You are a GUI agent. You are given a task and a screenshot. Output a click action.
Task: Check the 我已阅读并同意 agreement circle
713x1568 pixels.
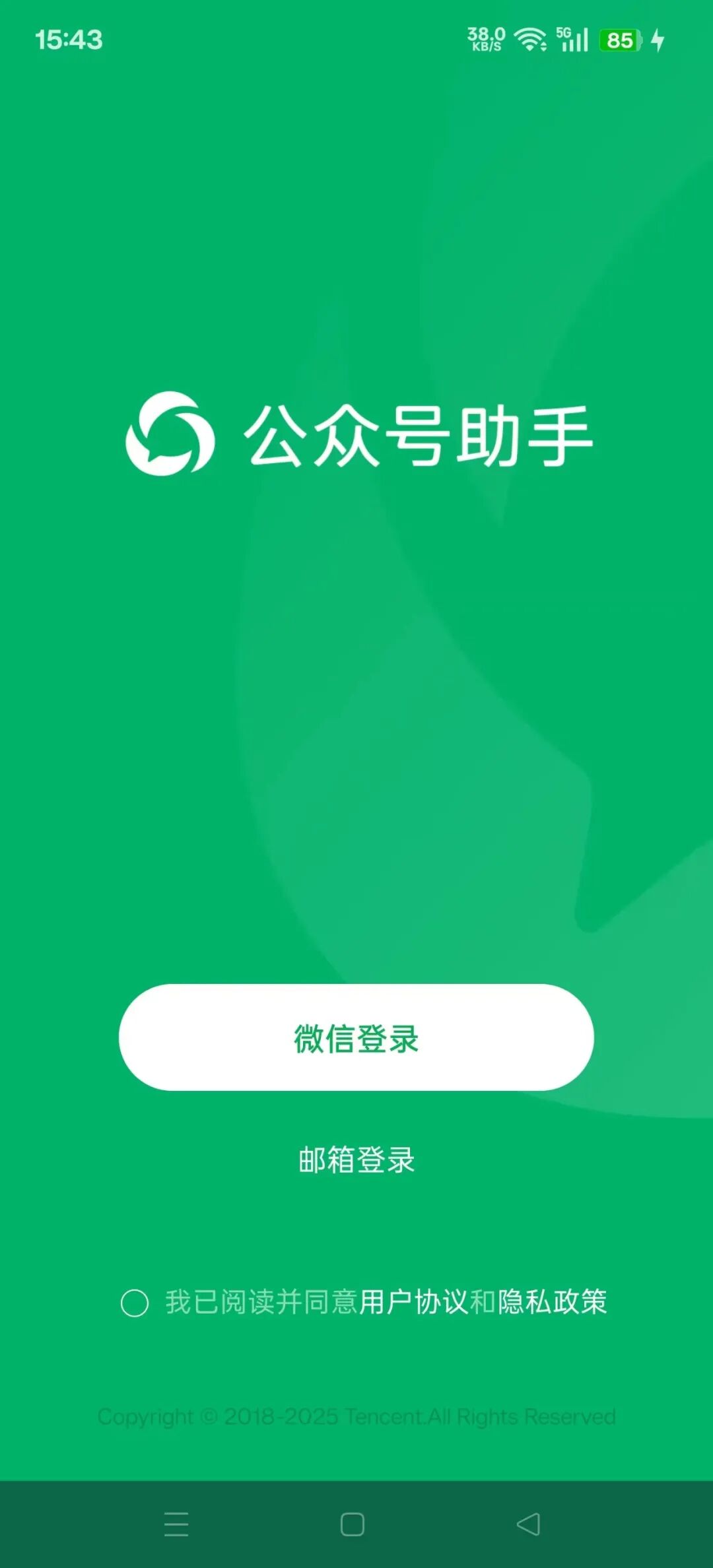pos(135,1303)
